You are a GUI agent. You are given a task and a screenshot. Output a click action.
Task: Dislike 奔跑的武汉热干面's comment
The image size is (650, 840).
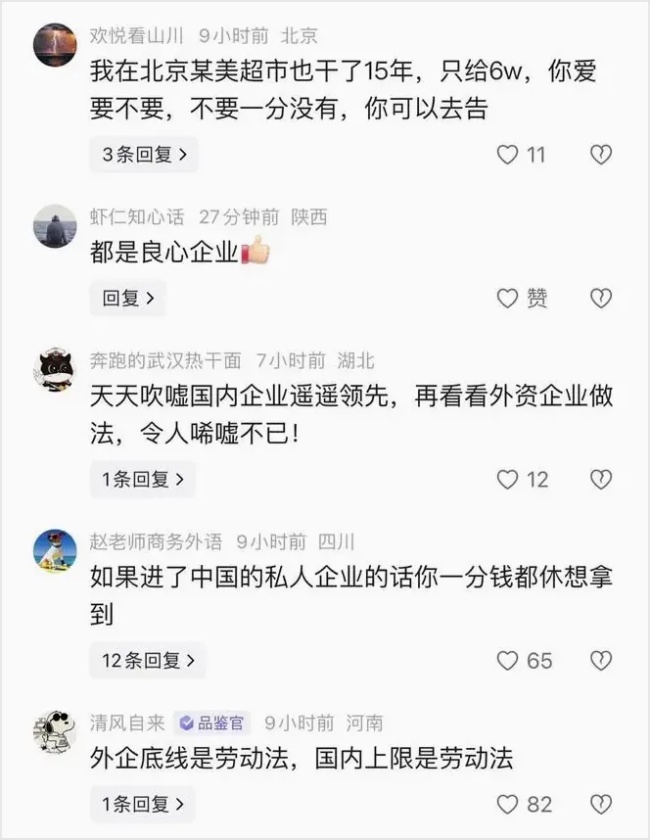tap(600, 480)
